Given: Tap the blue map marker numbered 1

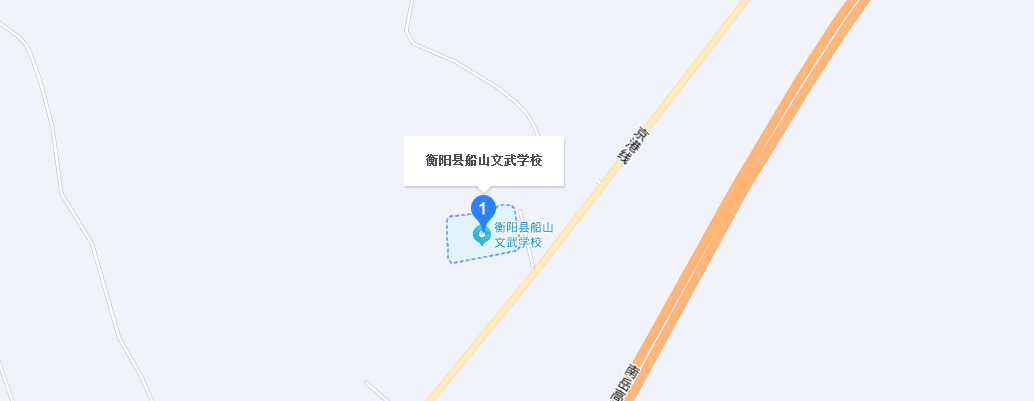Looking at the screenshot, I should tap(483, 209).
